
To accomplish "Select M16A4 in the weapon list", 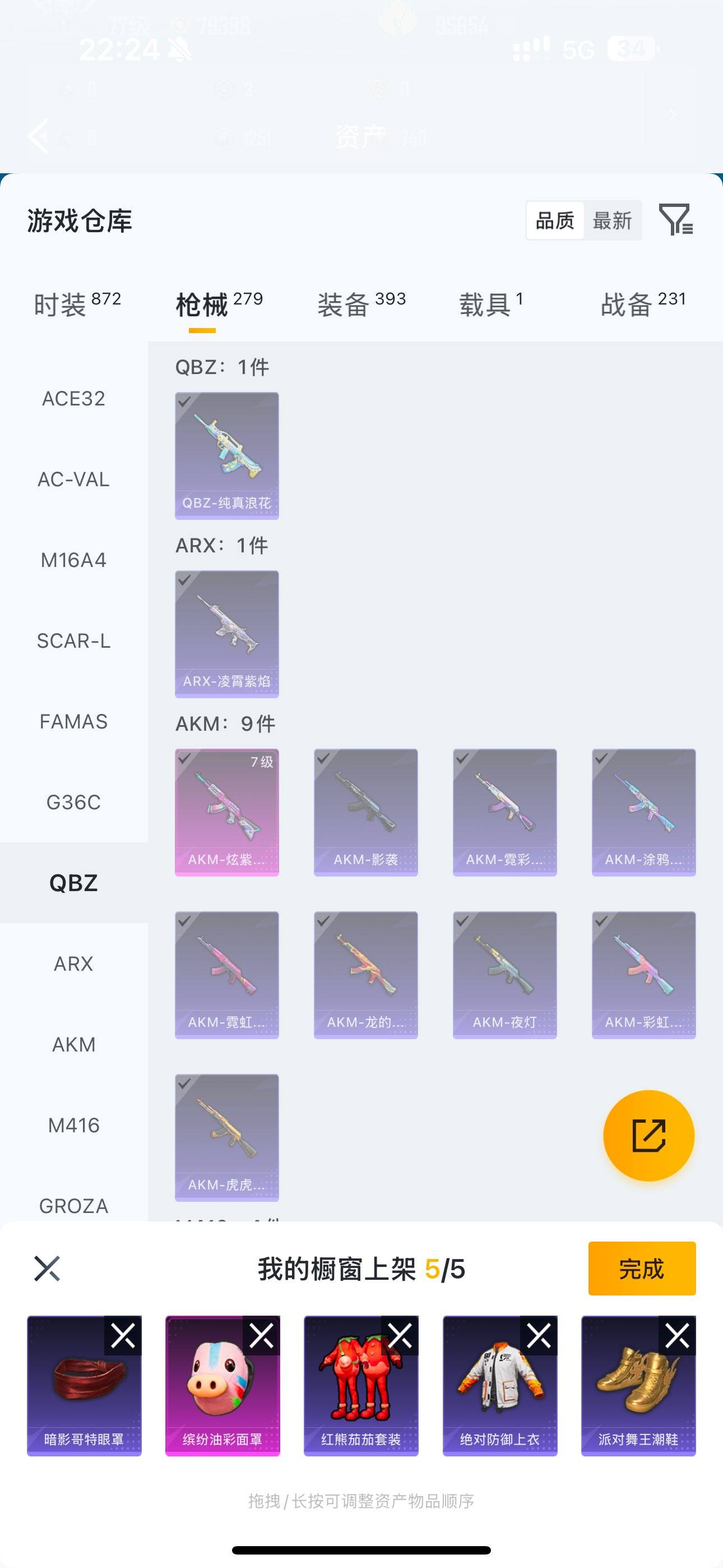I will point(73,560).
